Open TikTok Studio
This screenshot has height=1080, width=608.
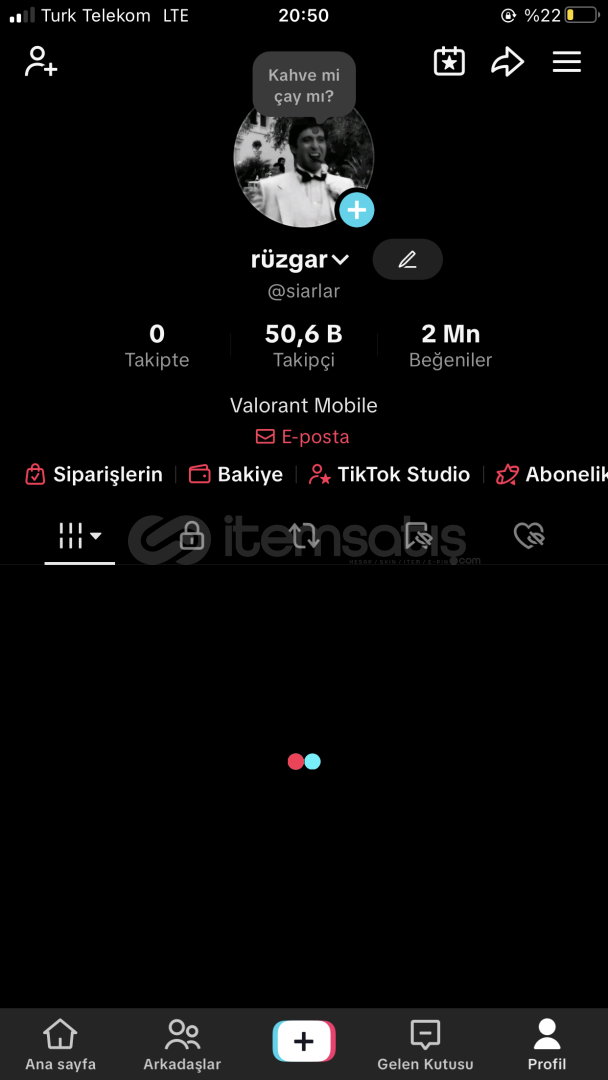pyautogui.click(x=389, y=474)
